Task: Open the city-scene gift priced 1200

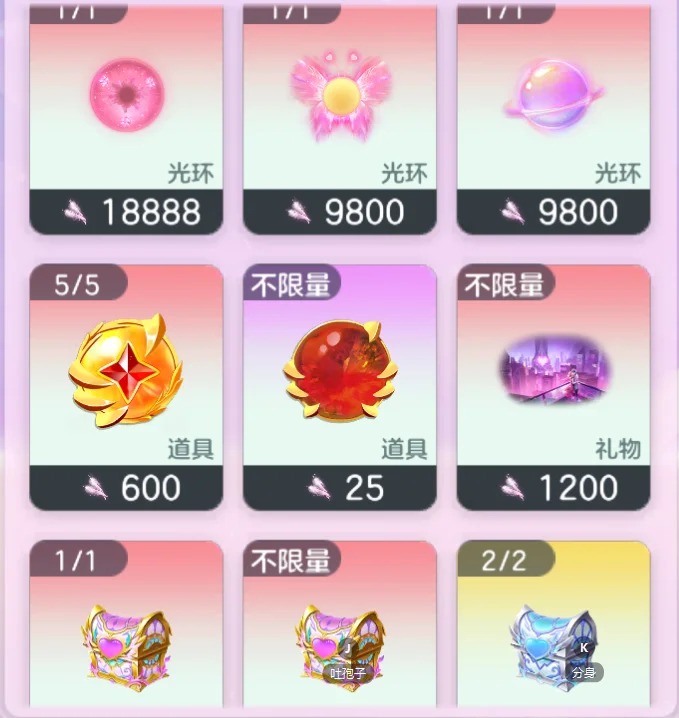Action: click(x=554, y=388)
